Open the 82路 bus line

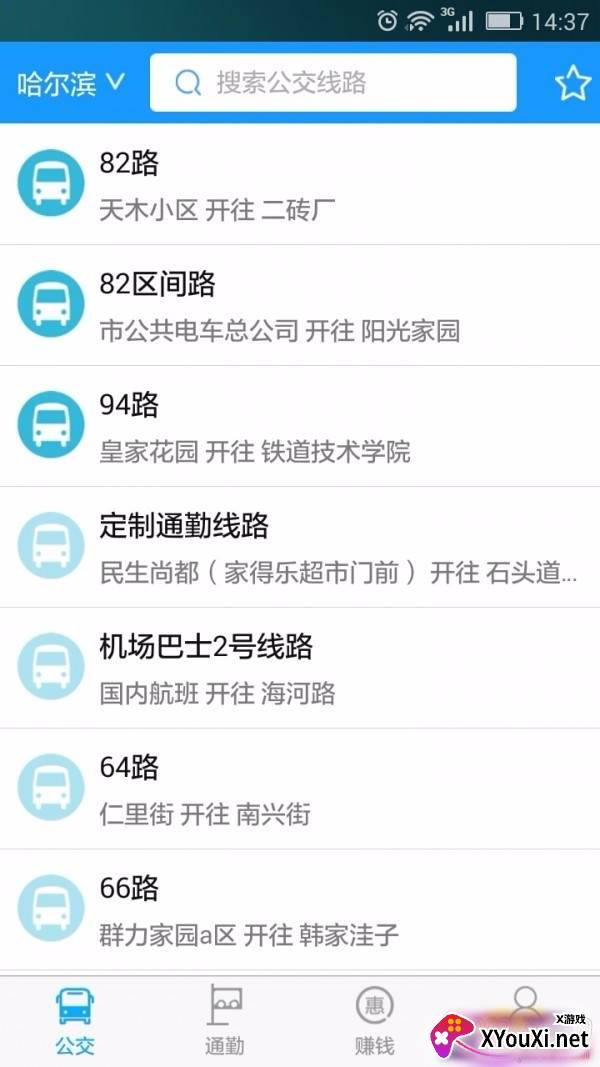pos(300,185)
